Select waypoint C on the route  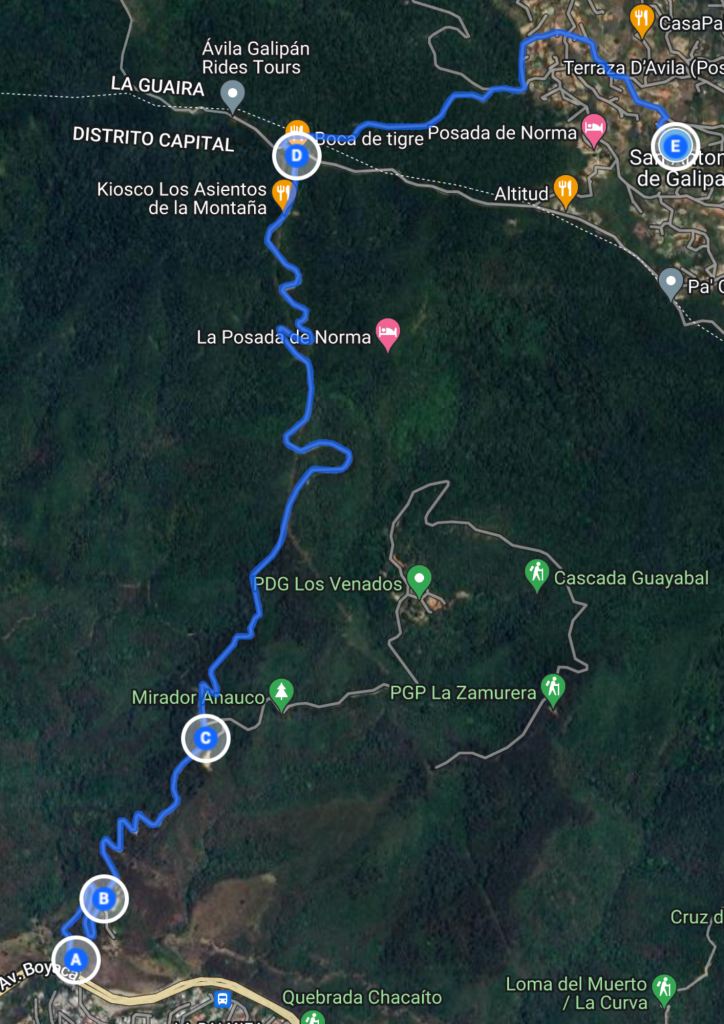(x=205, y=739)
